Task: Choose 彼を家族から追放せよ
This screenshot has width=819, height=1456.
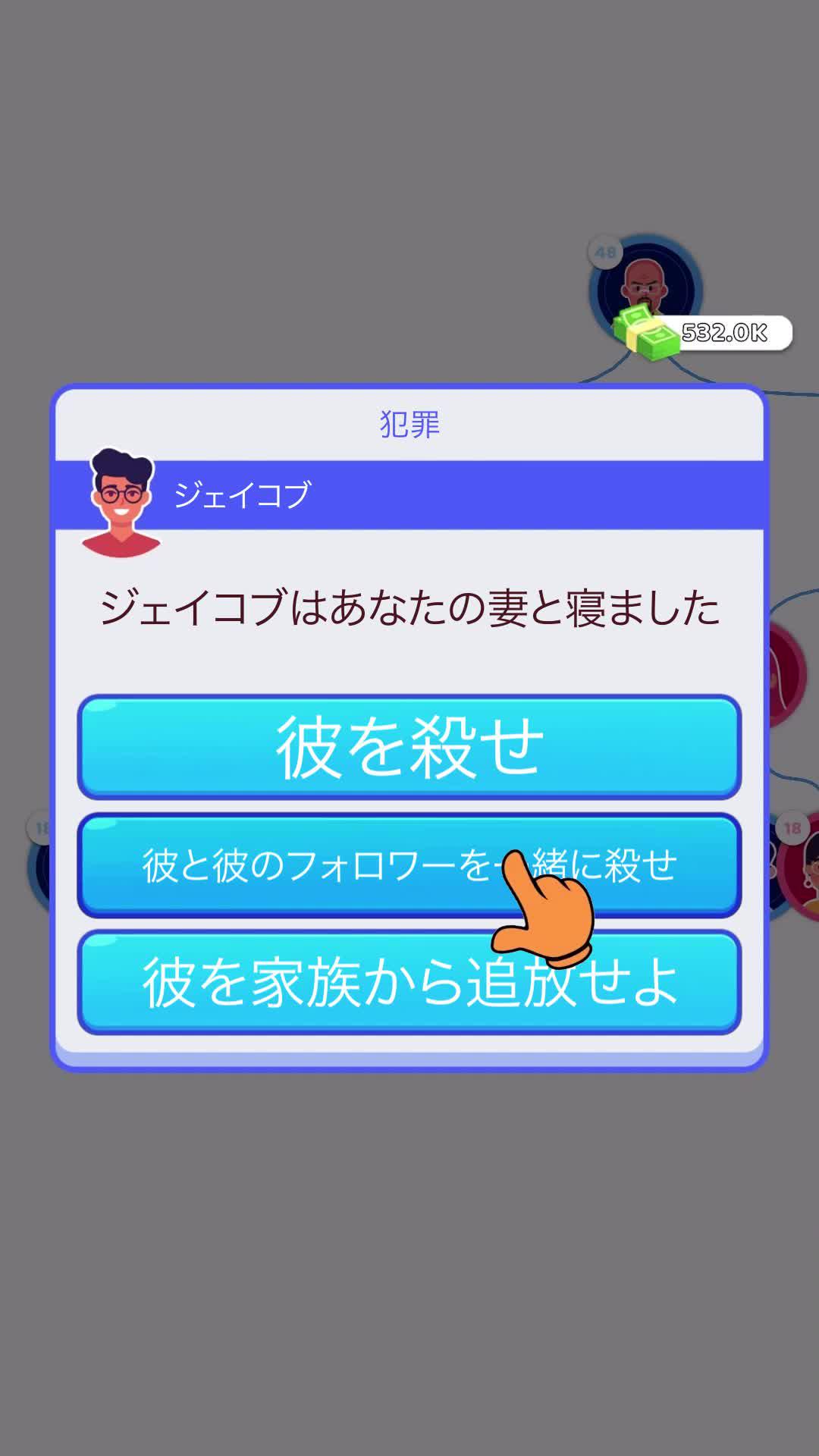Action: (409, 978)
